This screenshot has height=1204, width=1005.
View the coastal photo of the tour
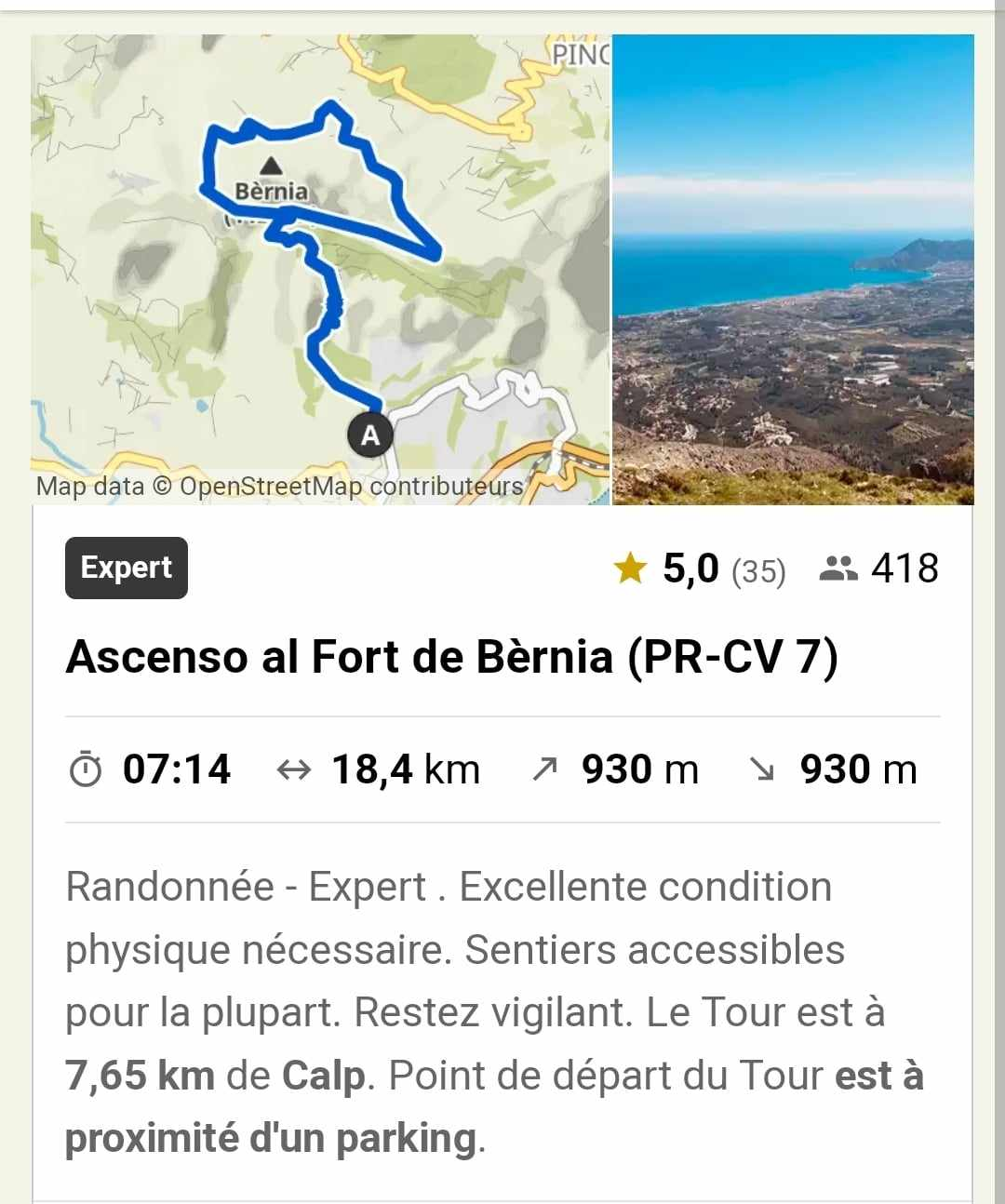793,270
